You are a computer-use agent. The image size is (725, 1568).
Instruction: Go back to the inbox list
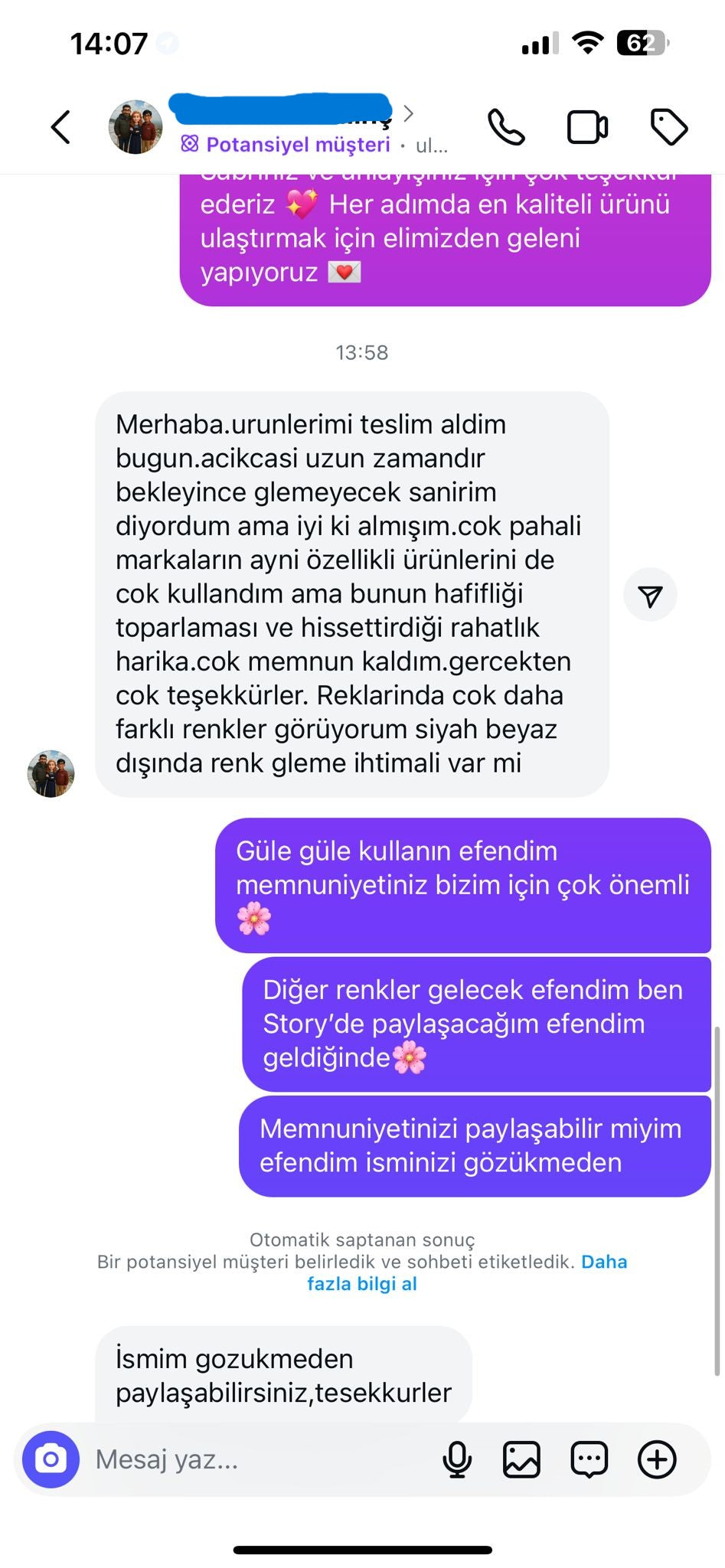(x=60, y=127)
